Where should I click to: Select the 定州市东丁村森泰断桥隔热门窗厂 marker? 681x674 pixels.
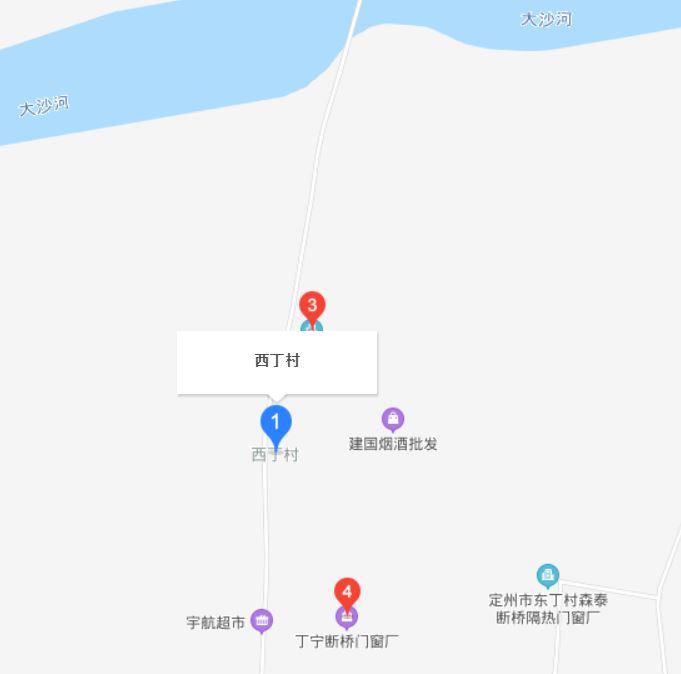pyautogui.click(x=547, y=576)
